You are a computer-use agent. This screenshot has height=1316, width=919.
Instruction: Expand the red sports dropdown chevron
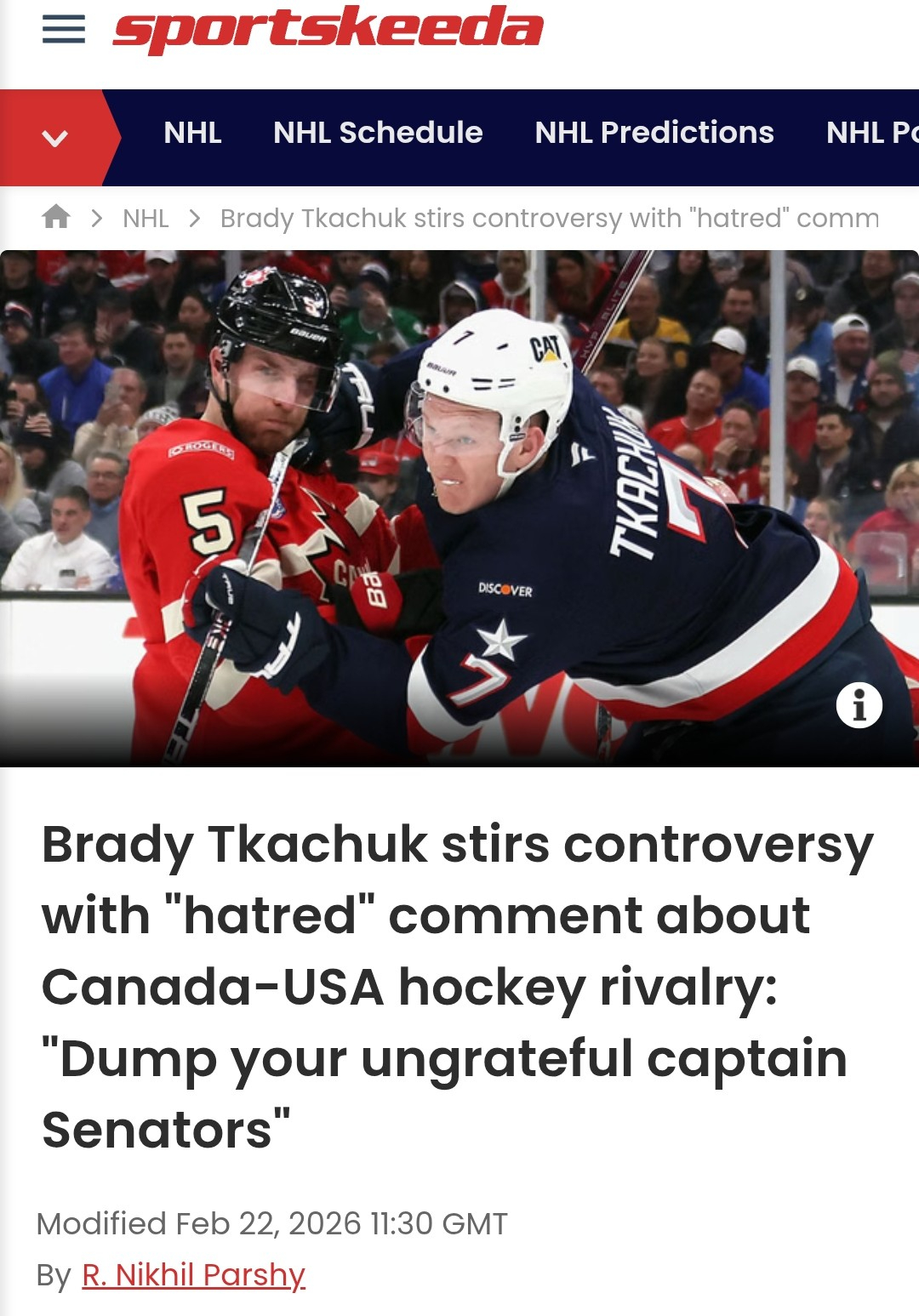54,138
